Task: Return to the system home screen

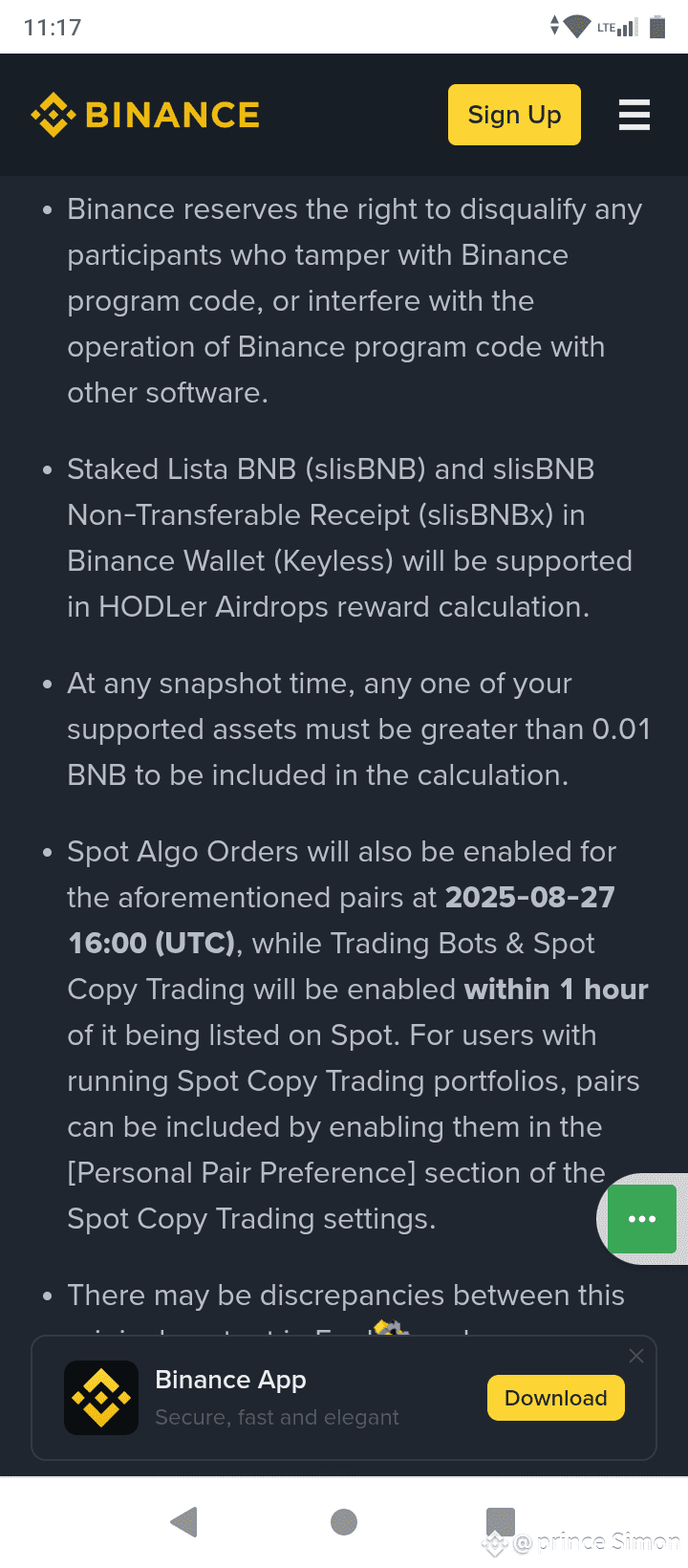Action: coord(344,1521)
